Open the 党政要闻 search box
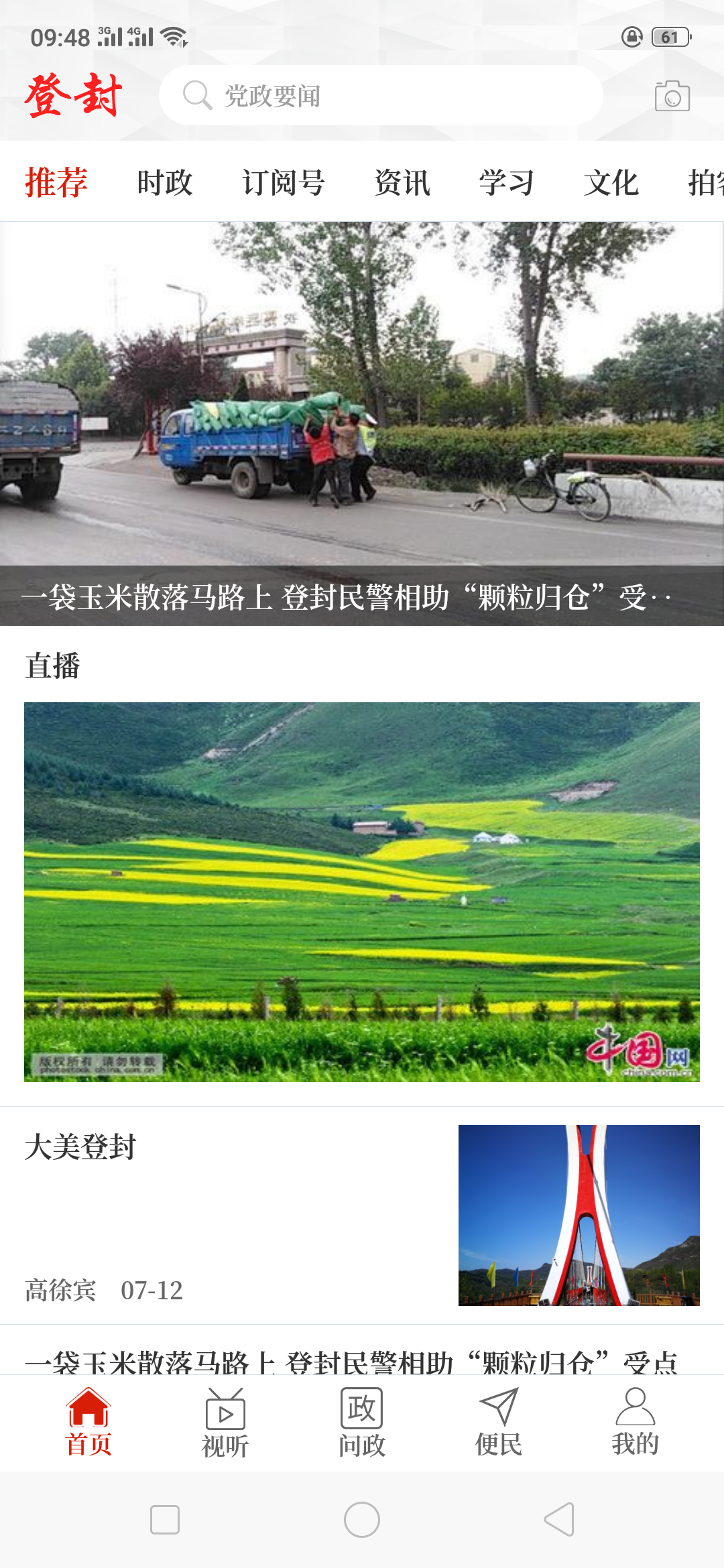724x1568 pixels. click(x=380, y=96)
